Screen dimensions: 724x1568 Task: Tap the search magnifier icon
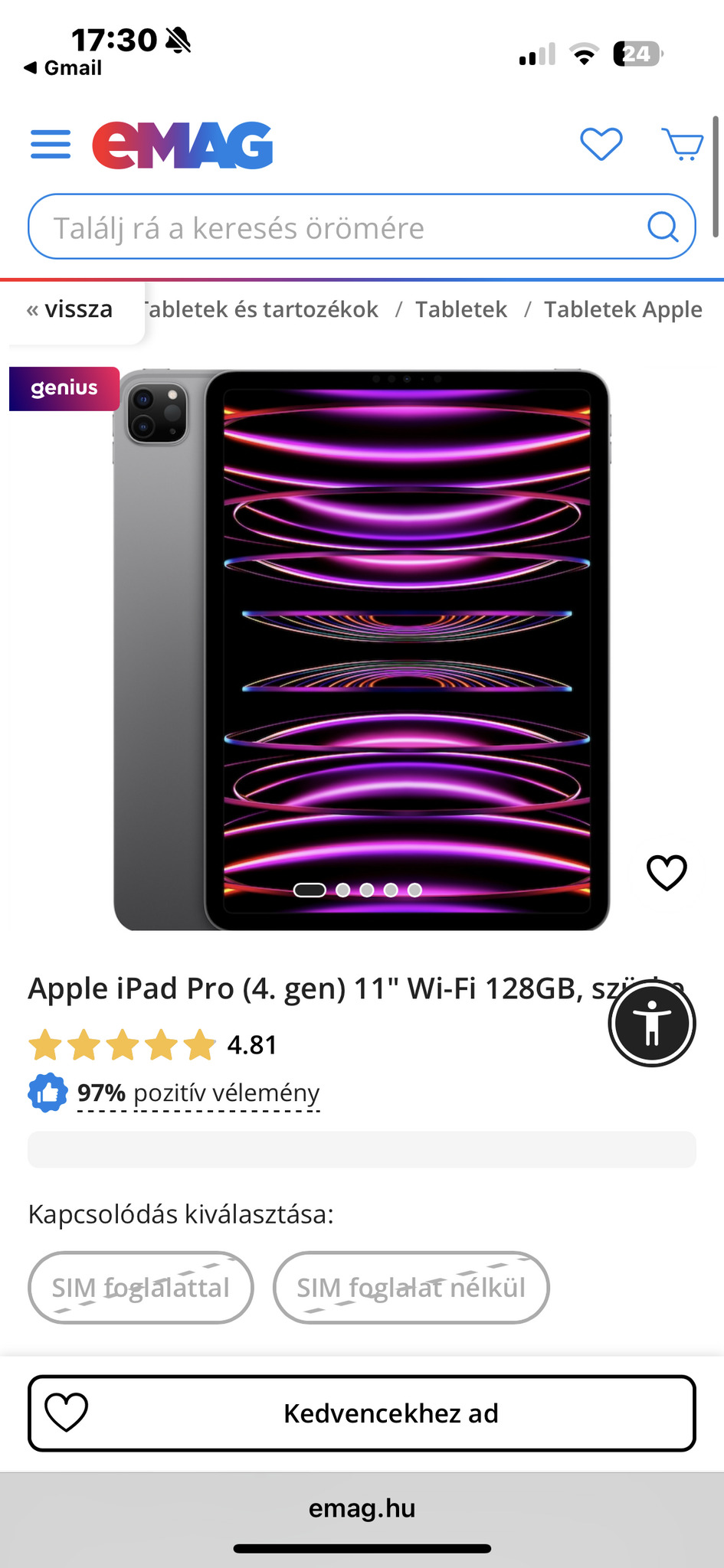click(663, 227)
